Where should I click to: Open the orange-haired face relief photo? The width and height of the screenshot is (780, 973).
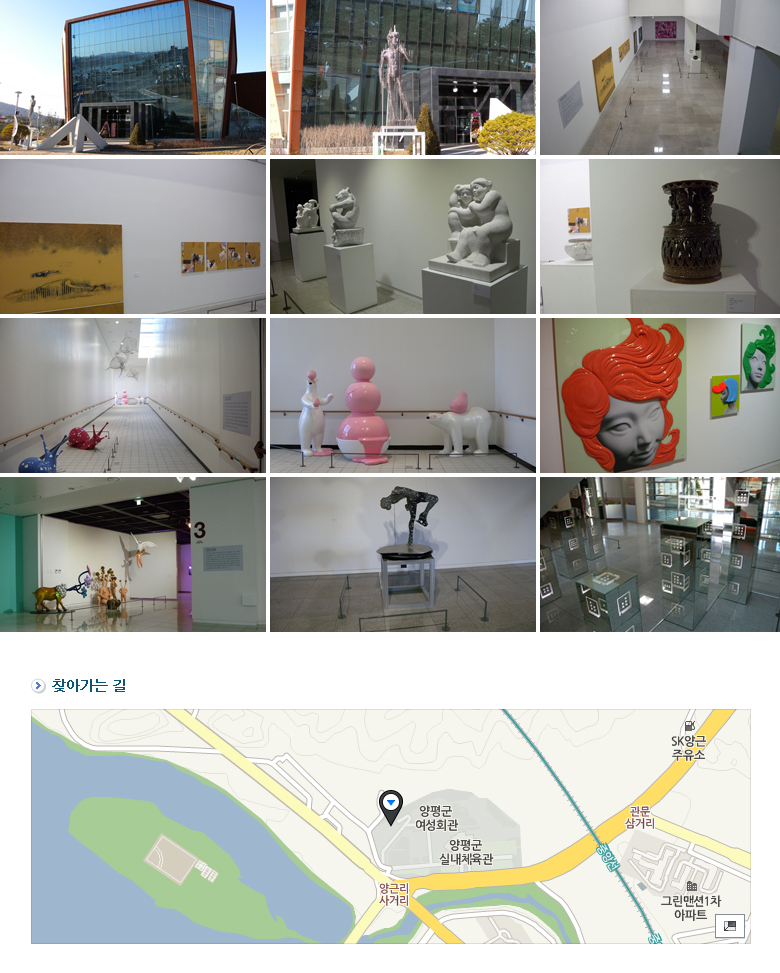[659, 395]
